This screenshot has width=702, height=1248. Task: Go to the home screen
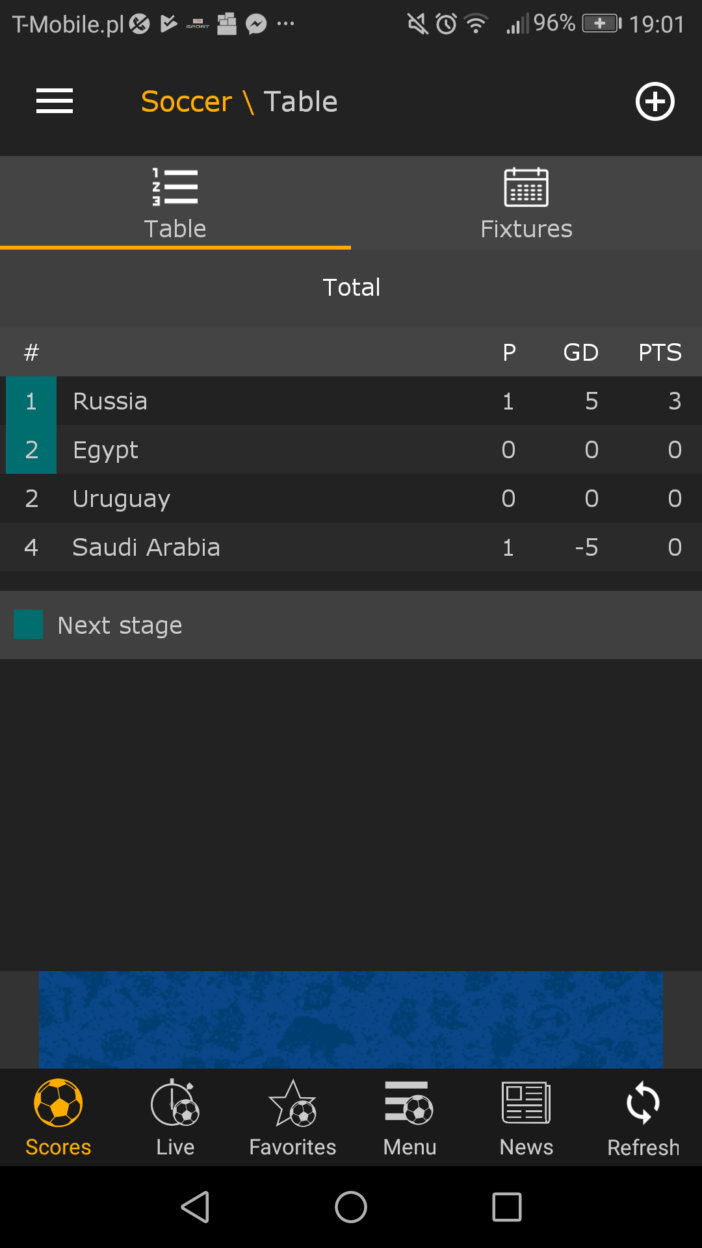tap(351, 1207)
